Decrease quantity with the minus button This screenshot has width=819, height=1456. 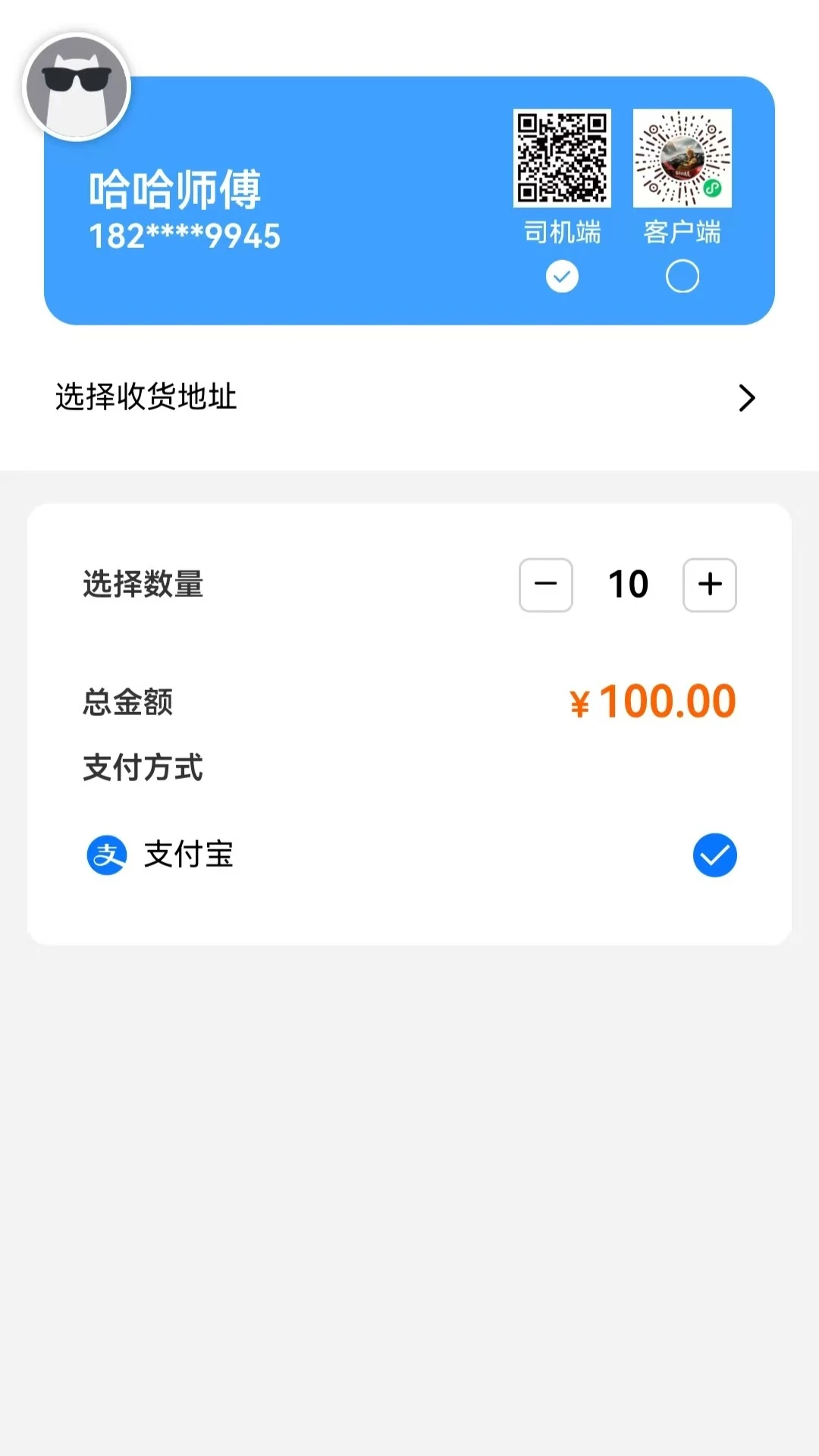pyautogui.click(x=545, y=585)
